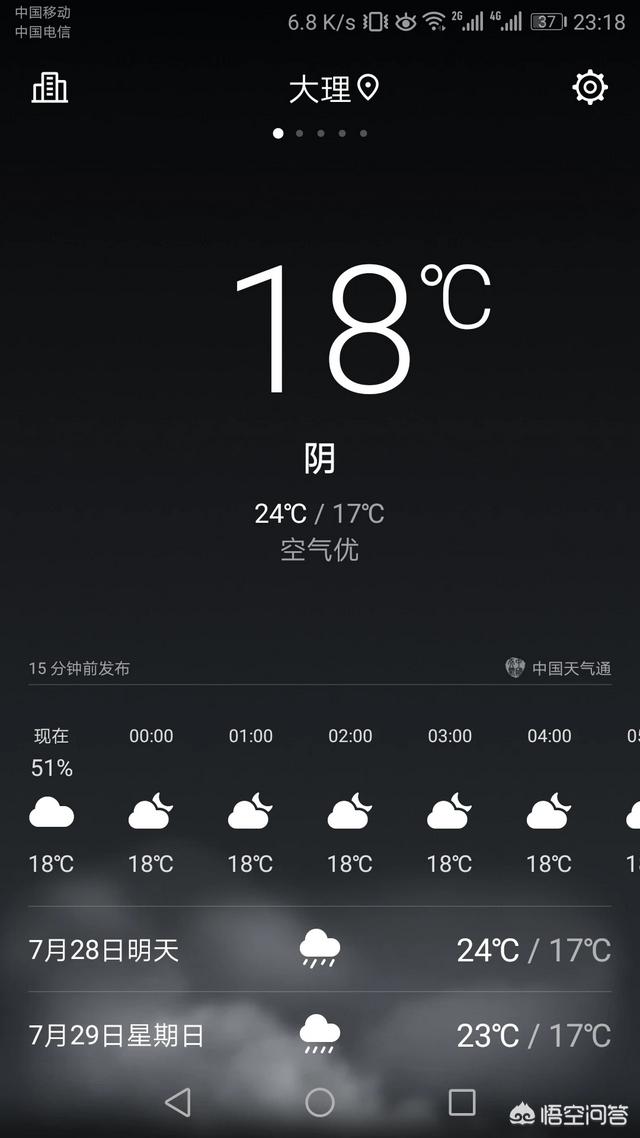Go back with the navigation bar
Viewport: 640px width, 1138px height.
point(178,1102)
